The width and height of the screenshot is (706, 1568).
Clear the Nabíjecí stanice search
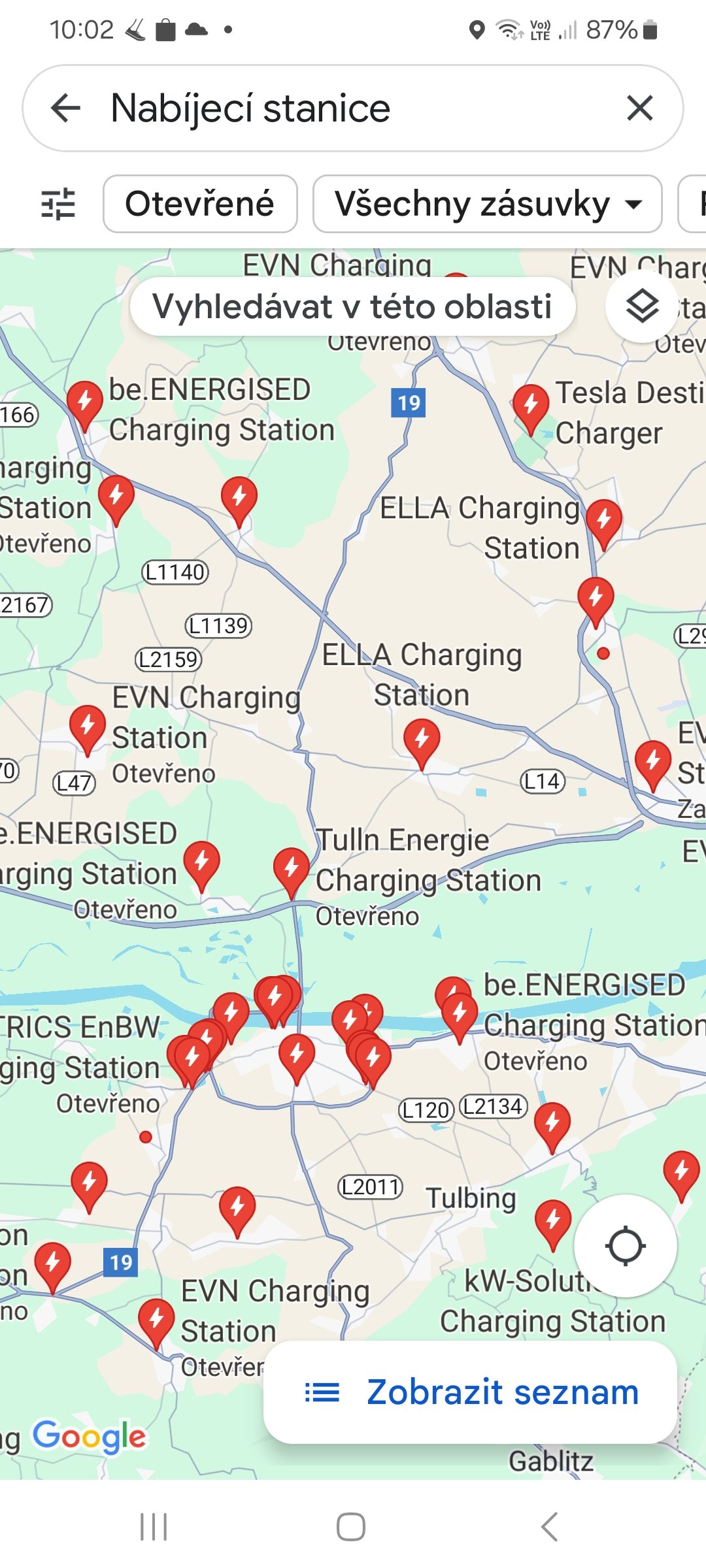(x=640, y=108)
